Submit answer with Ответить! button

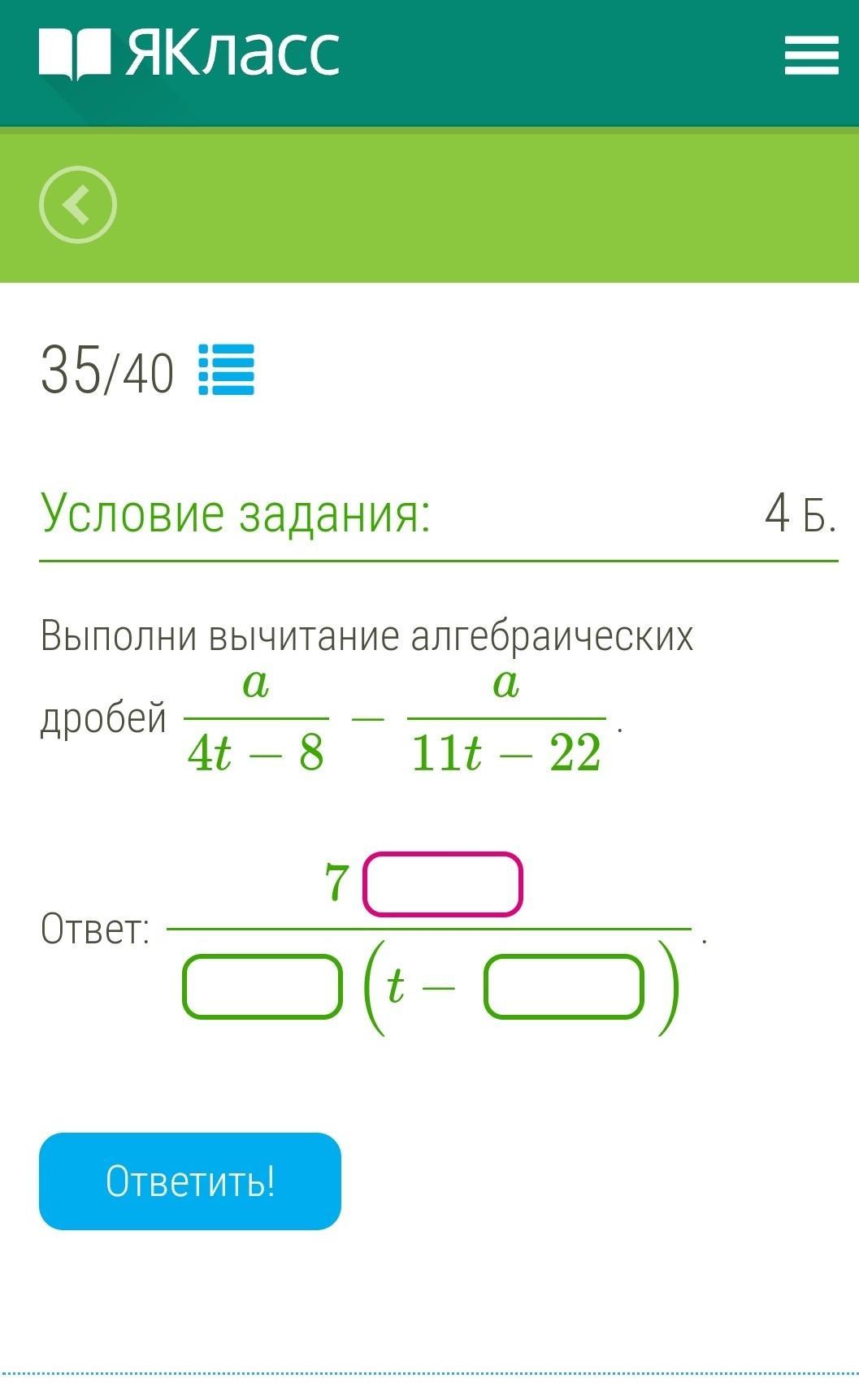pyautogui.click(x=190, y=1181)
